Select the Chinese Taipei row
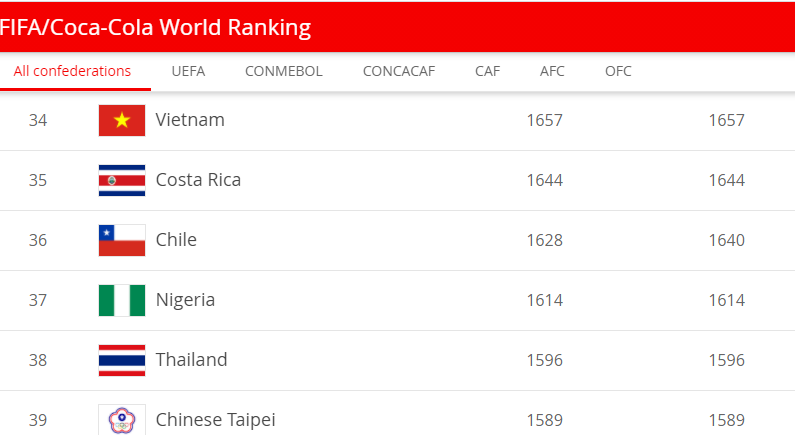Image resolution: width=795 pixels, height=435 pixels. [215, 420]
